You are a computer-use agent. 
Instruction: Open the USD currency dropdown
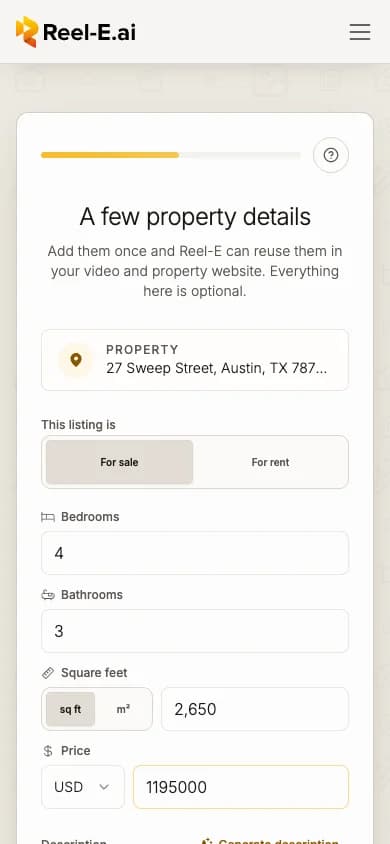(x=83, y=787)
